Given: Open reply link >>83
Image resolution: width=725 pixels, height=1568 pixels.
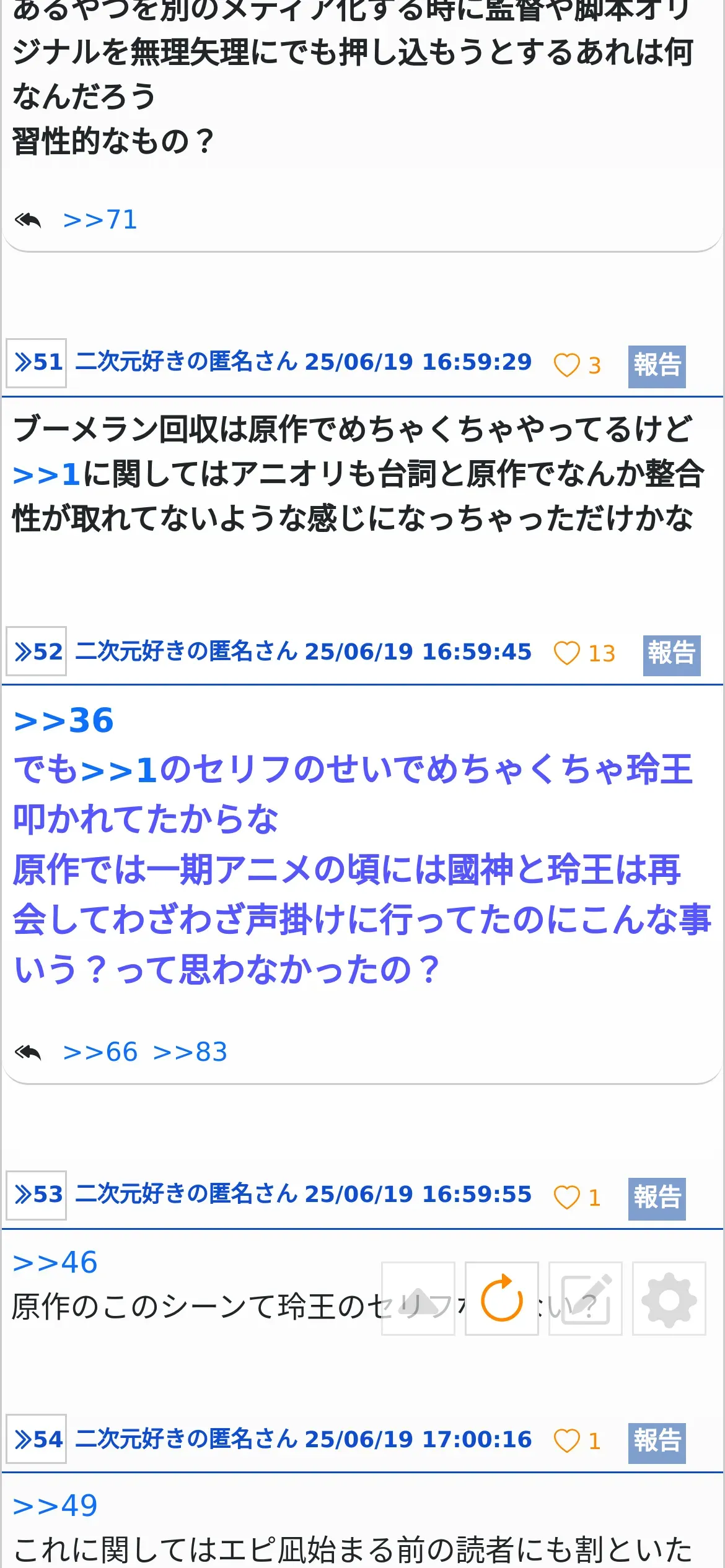Looking at the screenshot, I should tap(190, 1052).
